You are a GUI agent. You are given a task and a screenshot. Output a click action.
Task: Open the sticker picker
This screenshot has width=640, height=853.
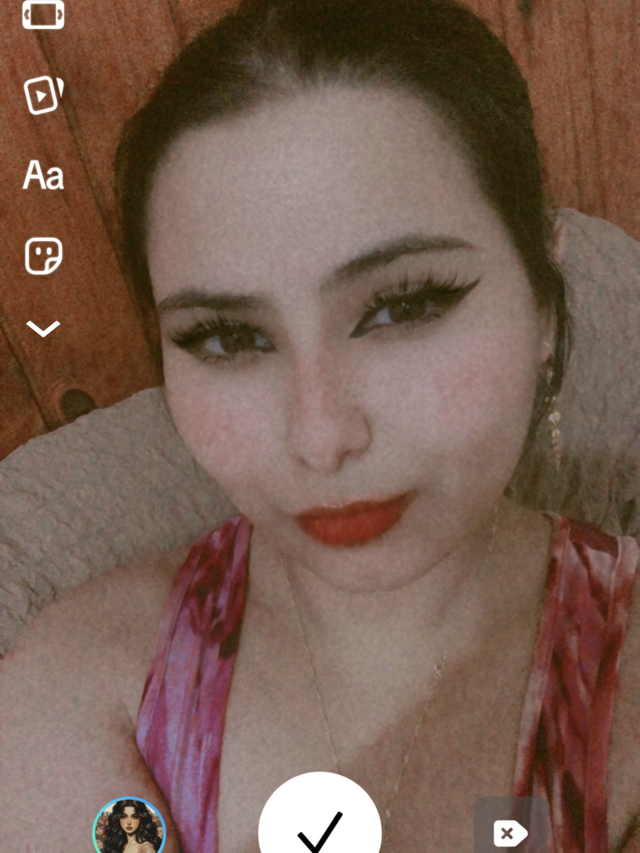coord(43,256)
